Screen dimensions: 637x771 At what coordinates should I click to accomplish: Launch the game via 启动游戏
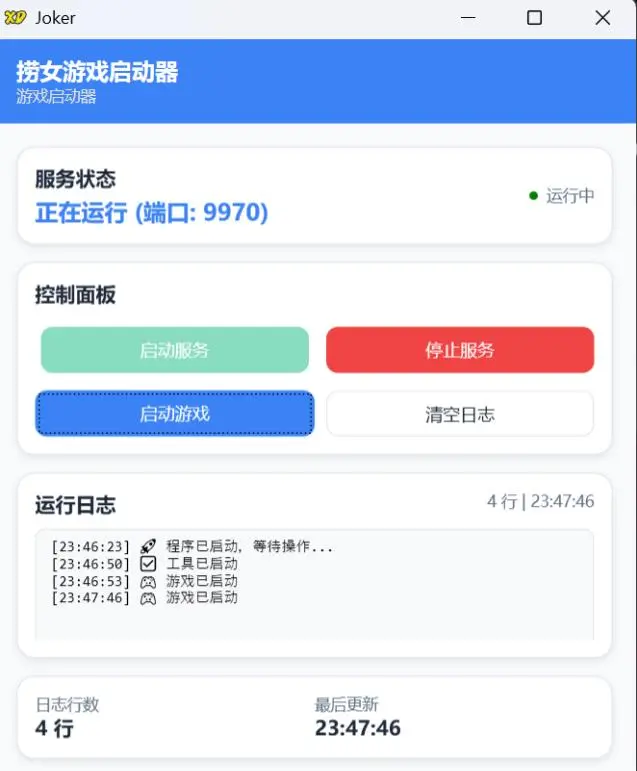pyautogui.click(x=174, y=413)
